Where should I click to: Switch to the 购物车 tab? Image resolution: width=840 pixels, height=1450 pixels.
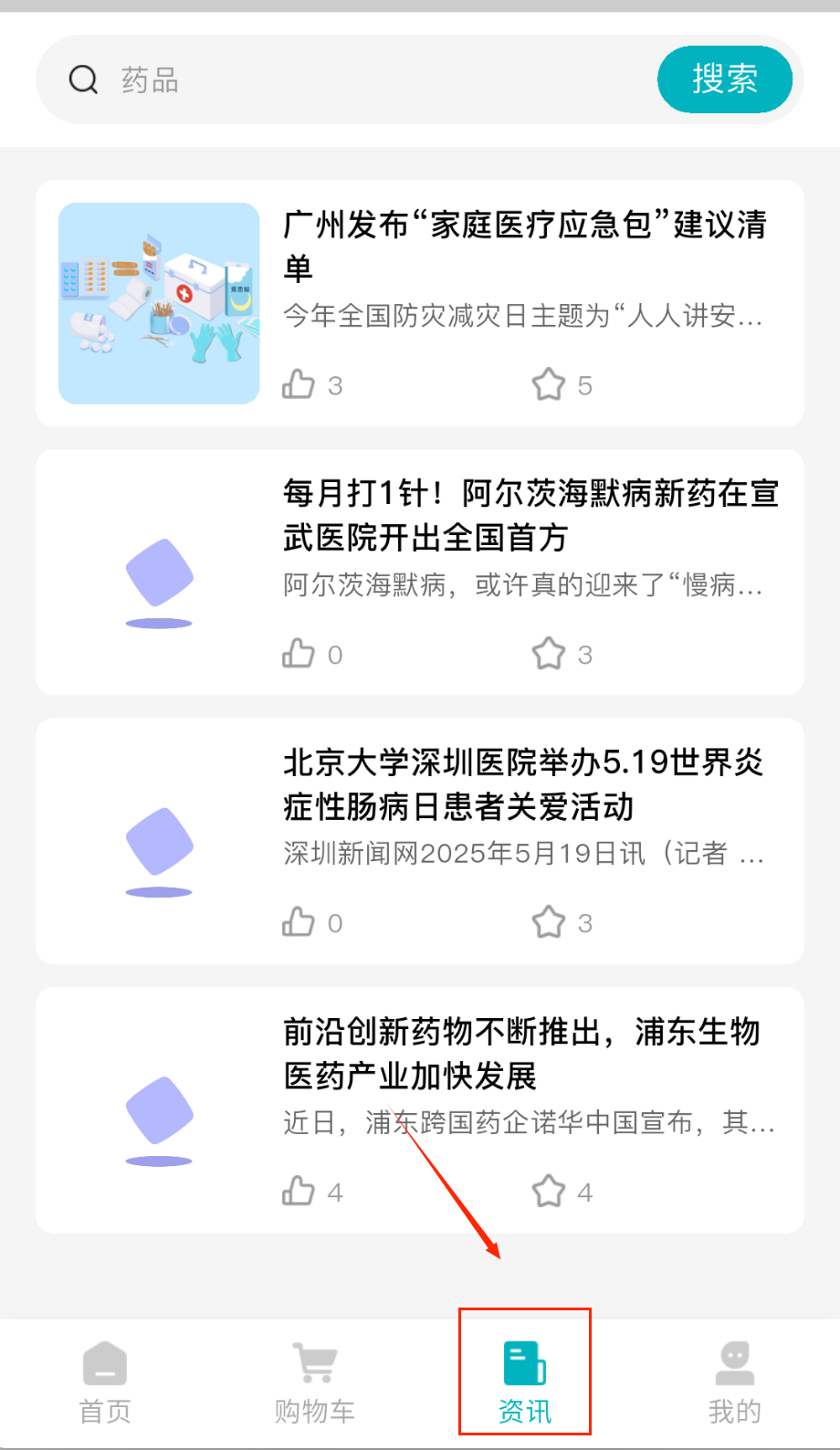tap(315, 1382)
